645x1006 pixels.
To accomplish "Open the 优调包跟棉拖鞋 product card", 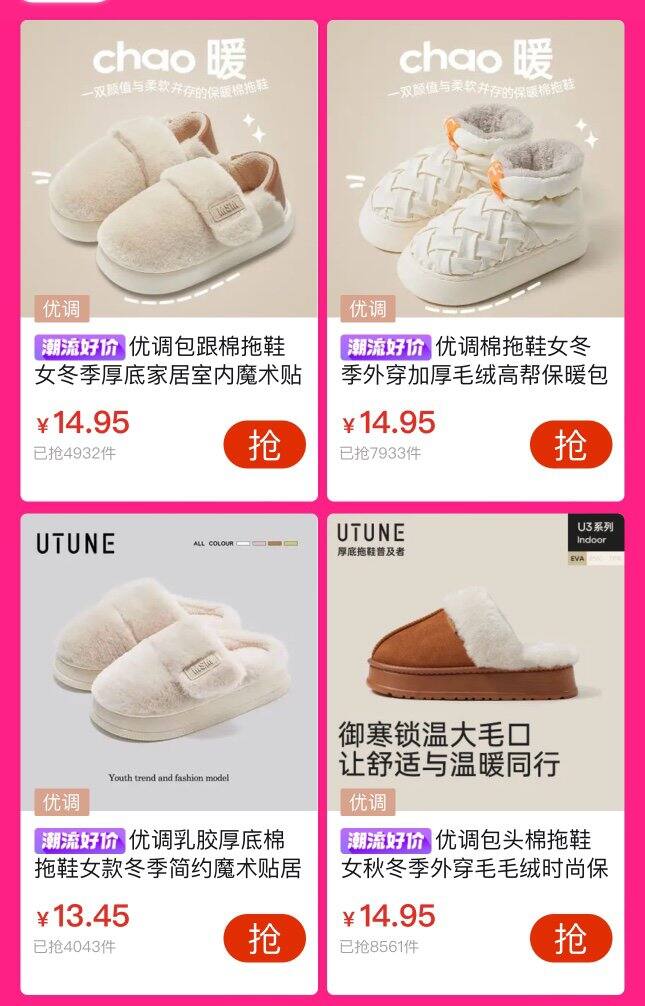I will 169,180.
